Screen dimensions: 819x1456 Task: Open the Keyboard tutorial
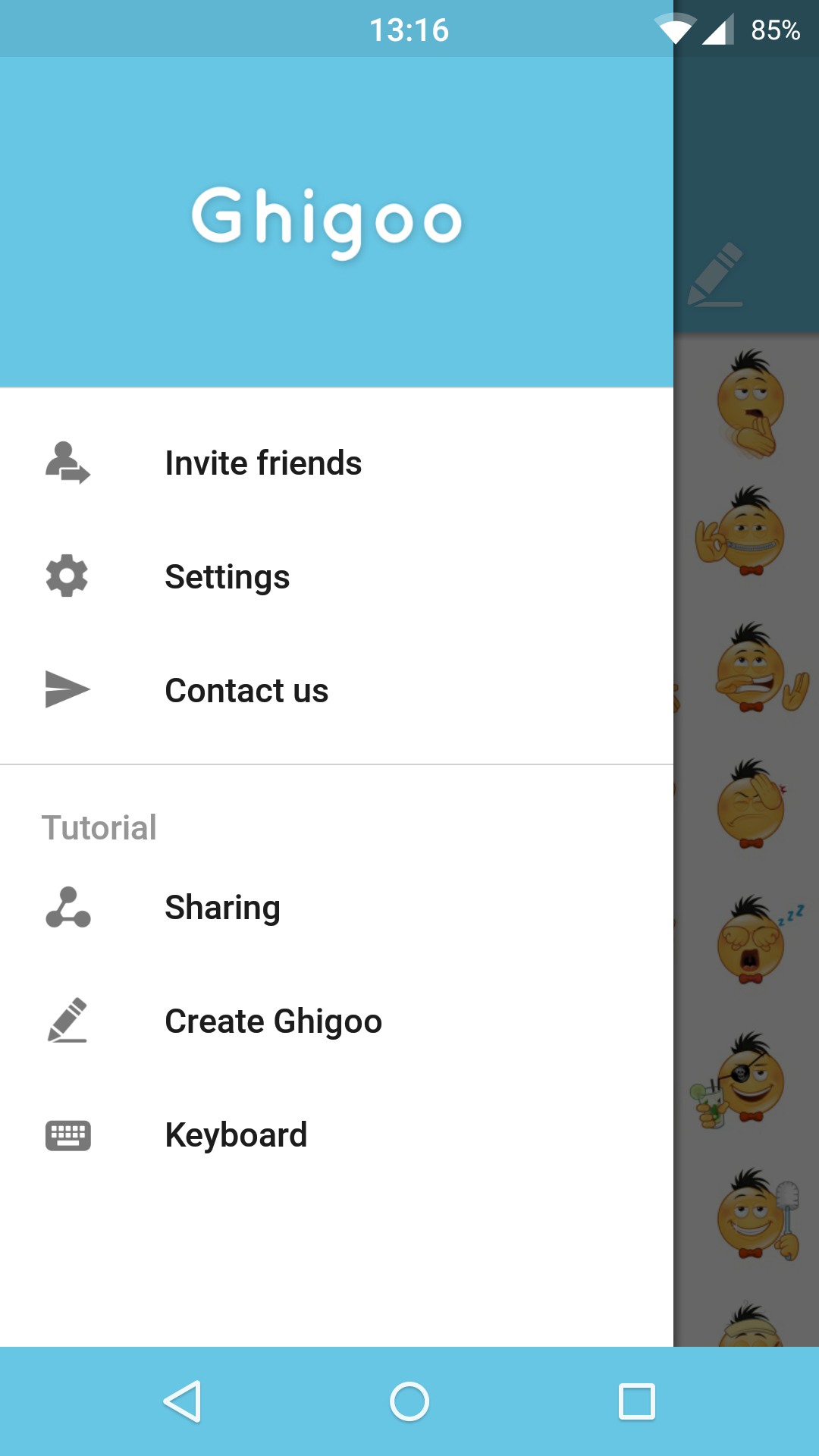click(337, 1135)
